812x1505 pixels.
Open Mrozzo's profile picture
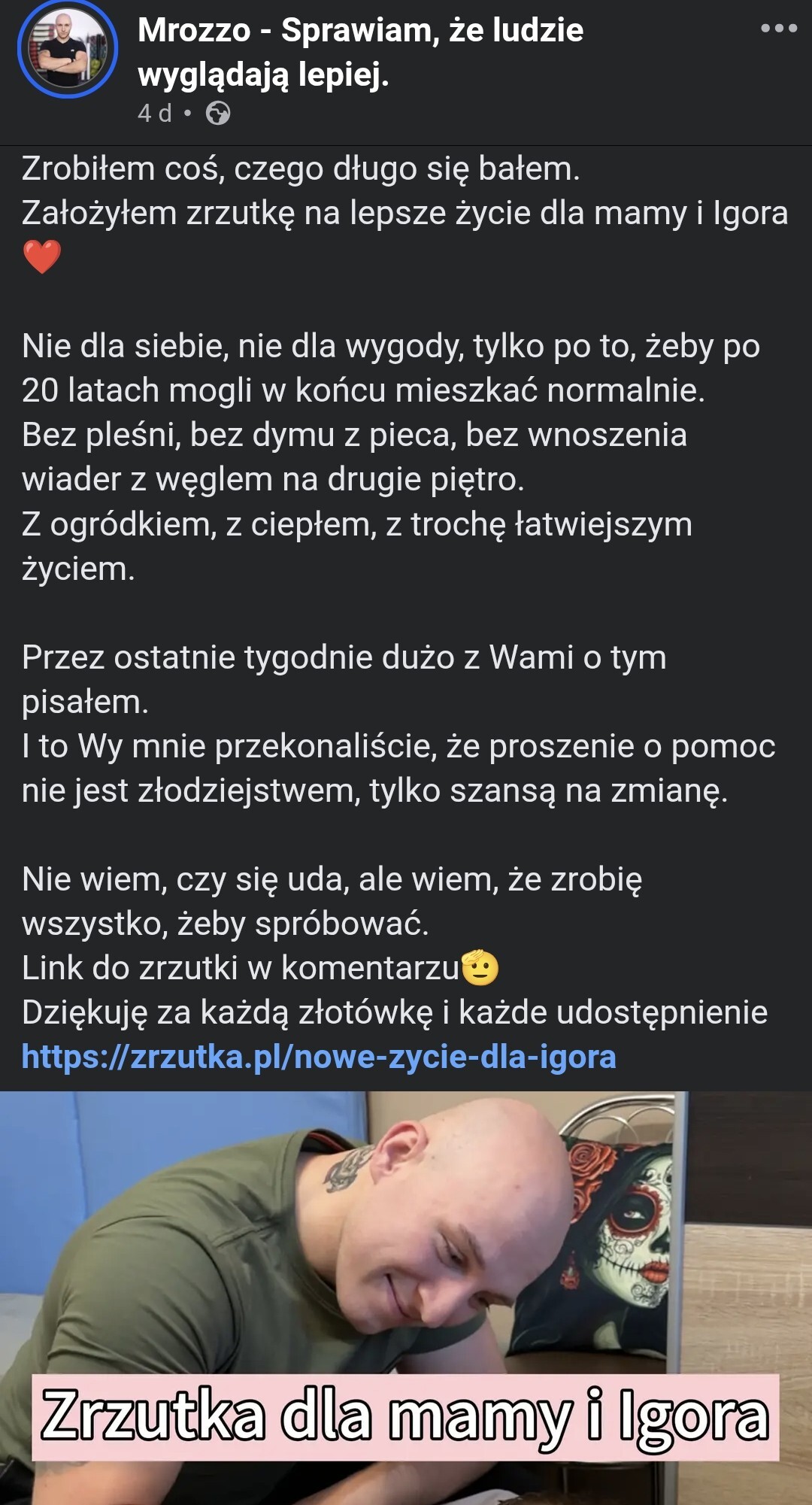[x=68, y=49]
